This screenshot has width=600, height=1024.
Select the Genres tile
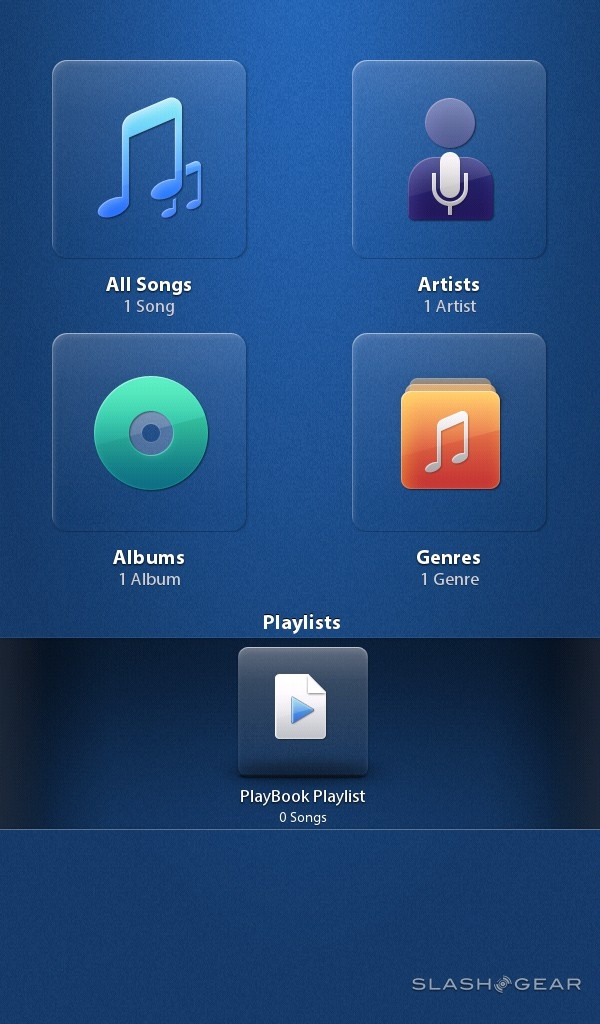click(449, 432)
